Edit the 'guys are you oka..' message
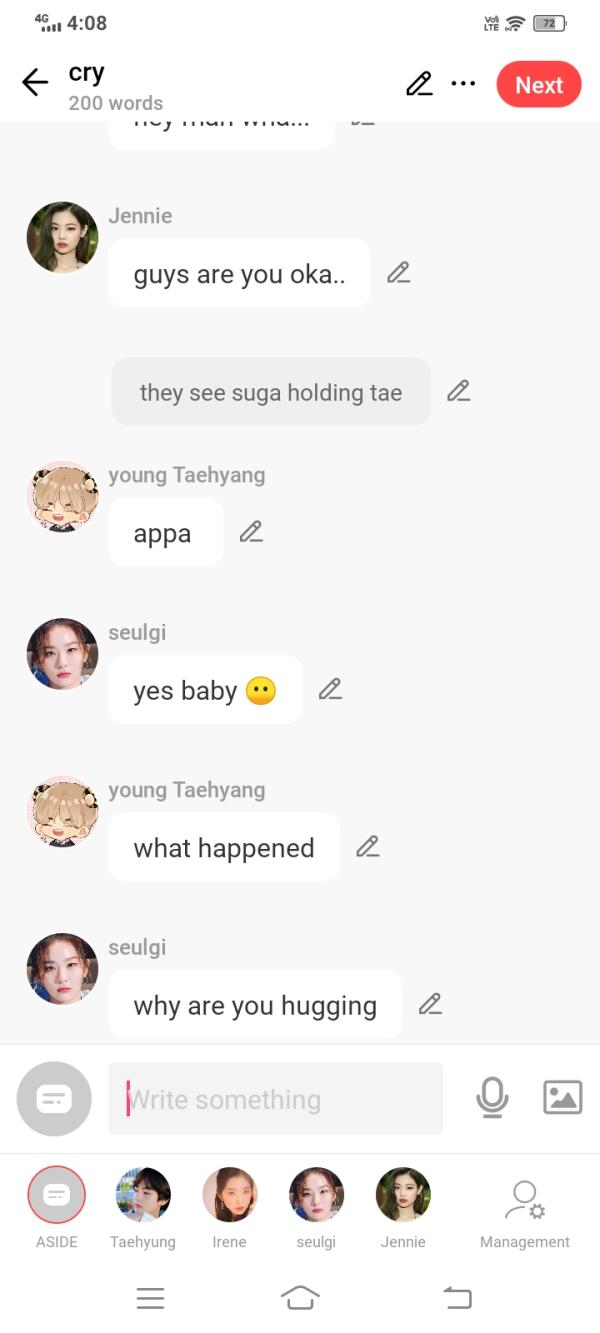Screen dimensions: 600x1333 pyautogui.click(x=398, y=273)
